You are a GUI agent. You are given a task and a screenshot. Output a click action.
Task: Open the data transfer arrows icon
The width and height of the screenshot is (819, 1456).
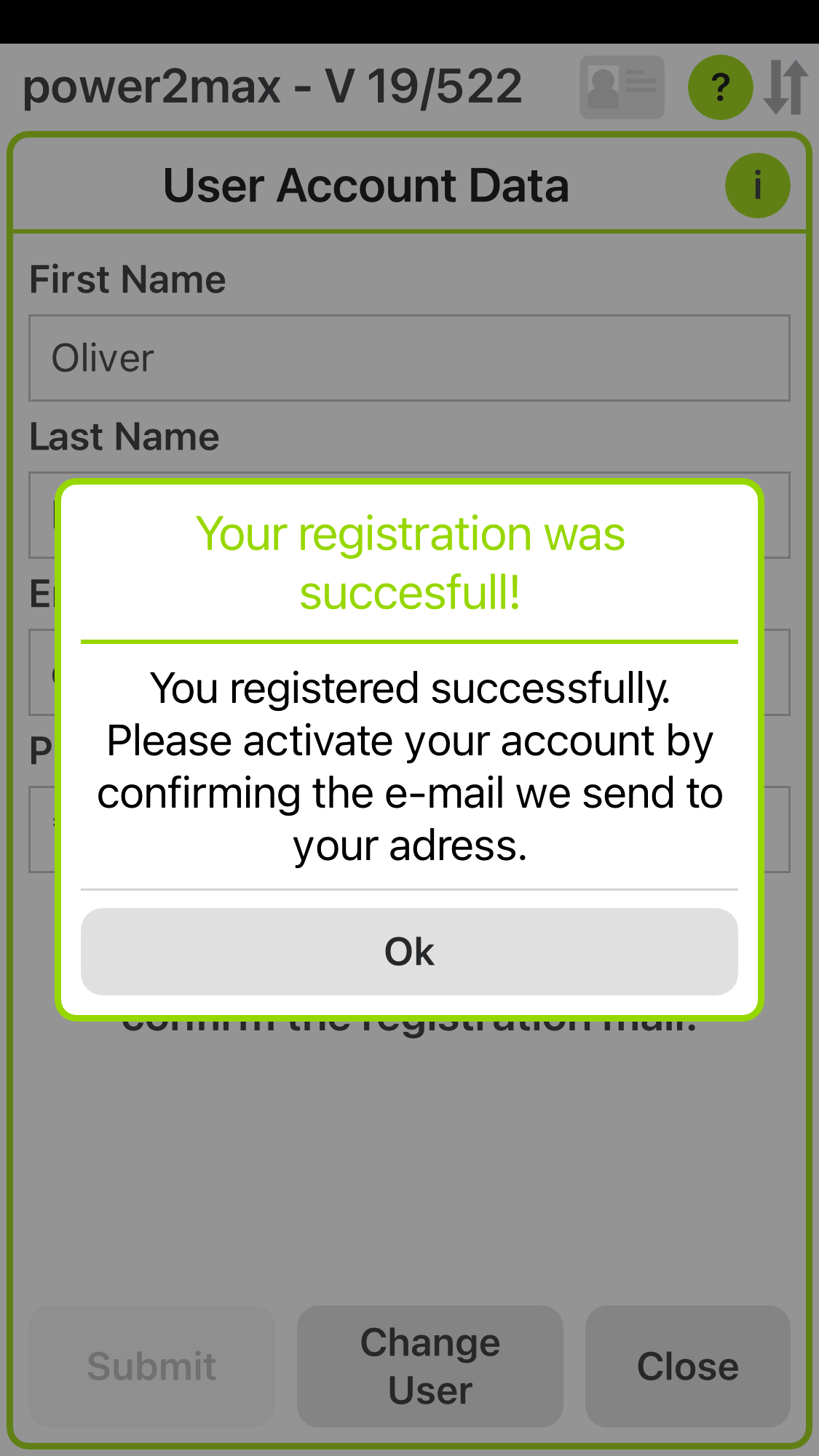click(786, 87)
